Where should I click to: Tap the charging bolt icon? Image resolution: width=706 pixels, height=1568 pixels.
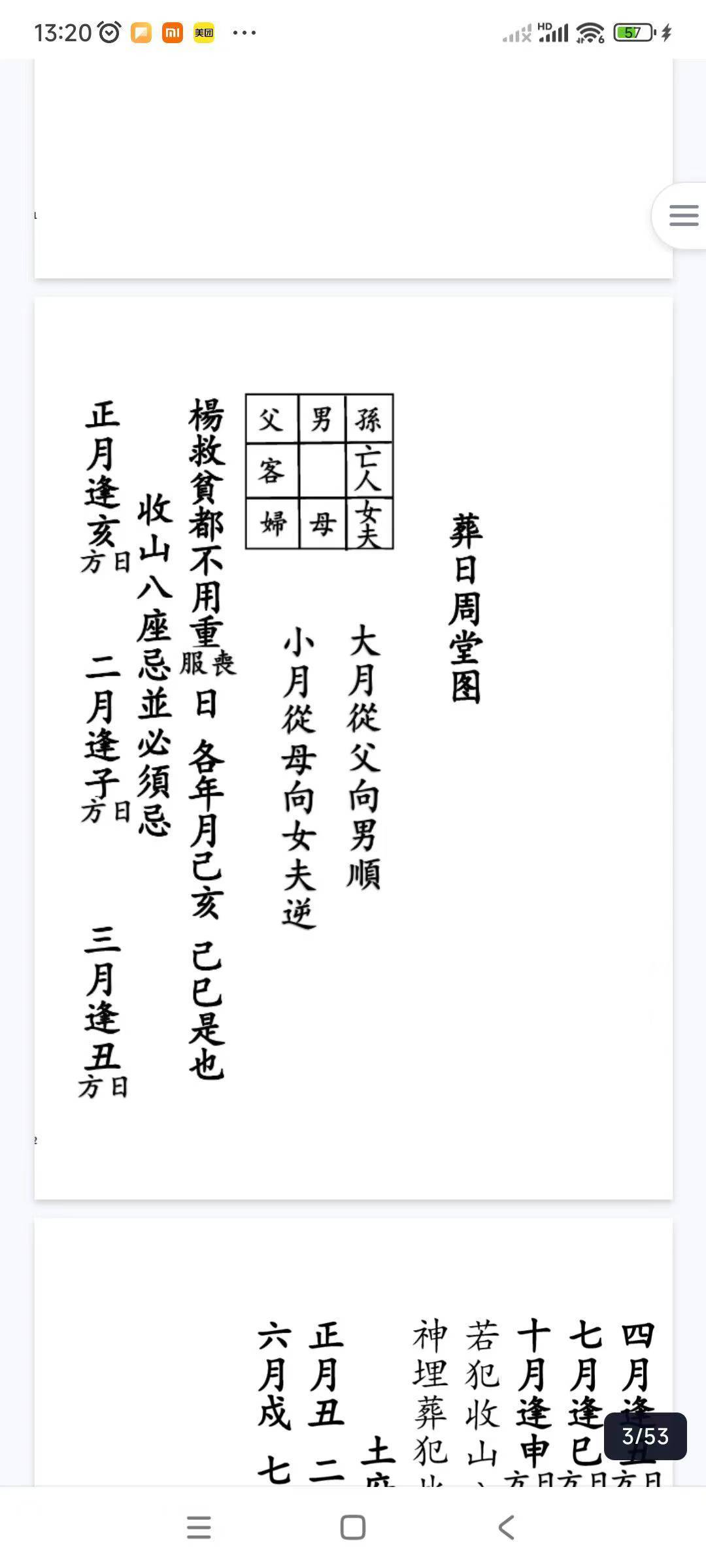click(x=664, y=31)
